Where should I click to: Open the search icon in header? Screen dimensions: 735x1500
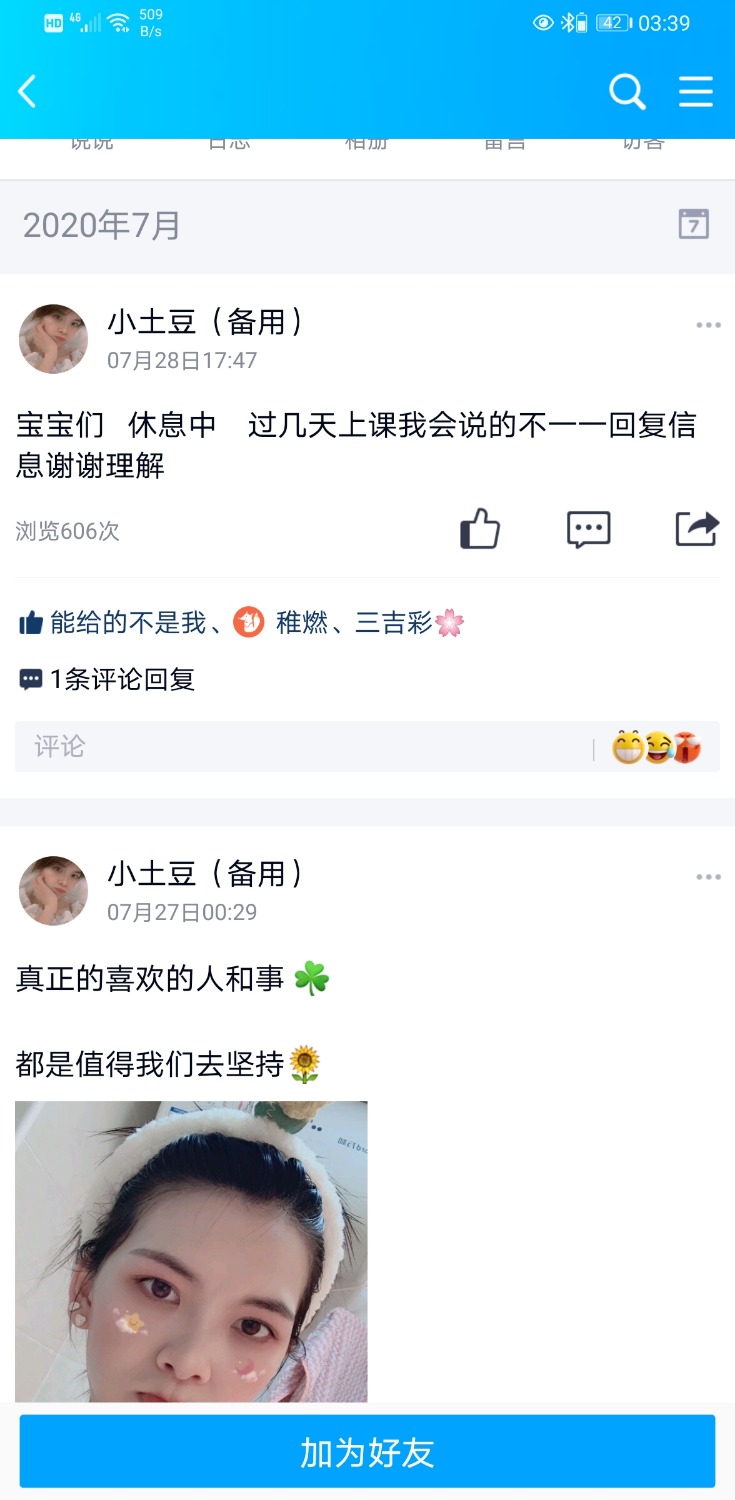tap(627, 92)
